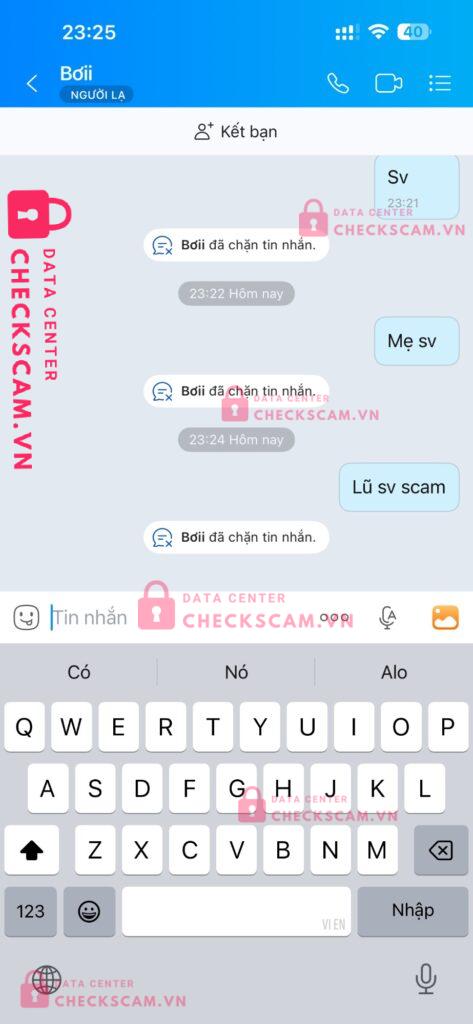Open the sticker emoji picker

point(27,616)
